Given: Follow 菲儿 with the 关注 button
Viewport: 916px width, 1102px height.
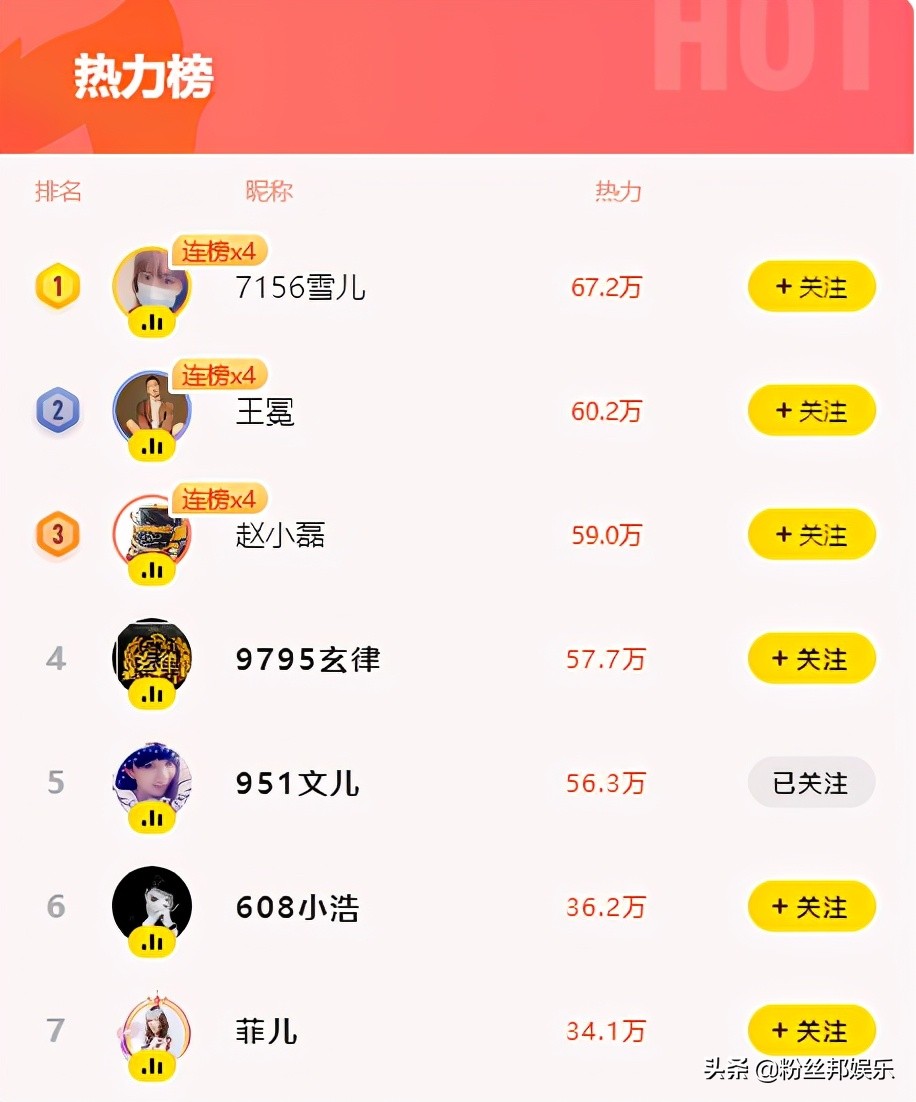Looking at the screenshot, I should pos(812,1030).
